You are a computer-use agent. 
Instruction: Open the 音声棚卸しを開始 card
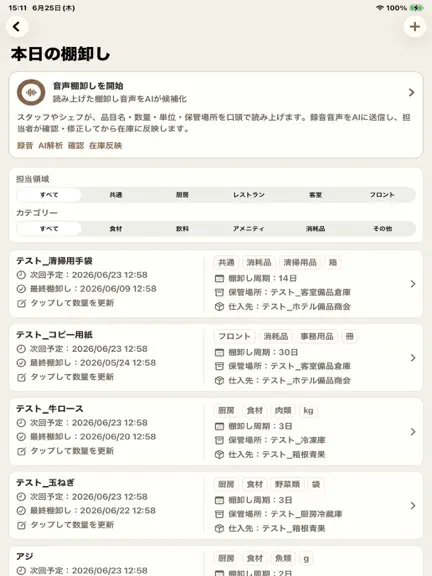point(216,115)
